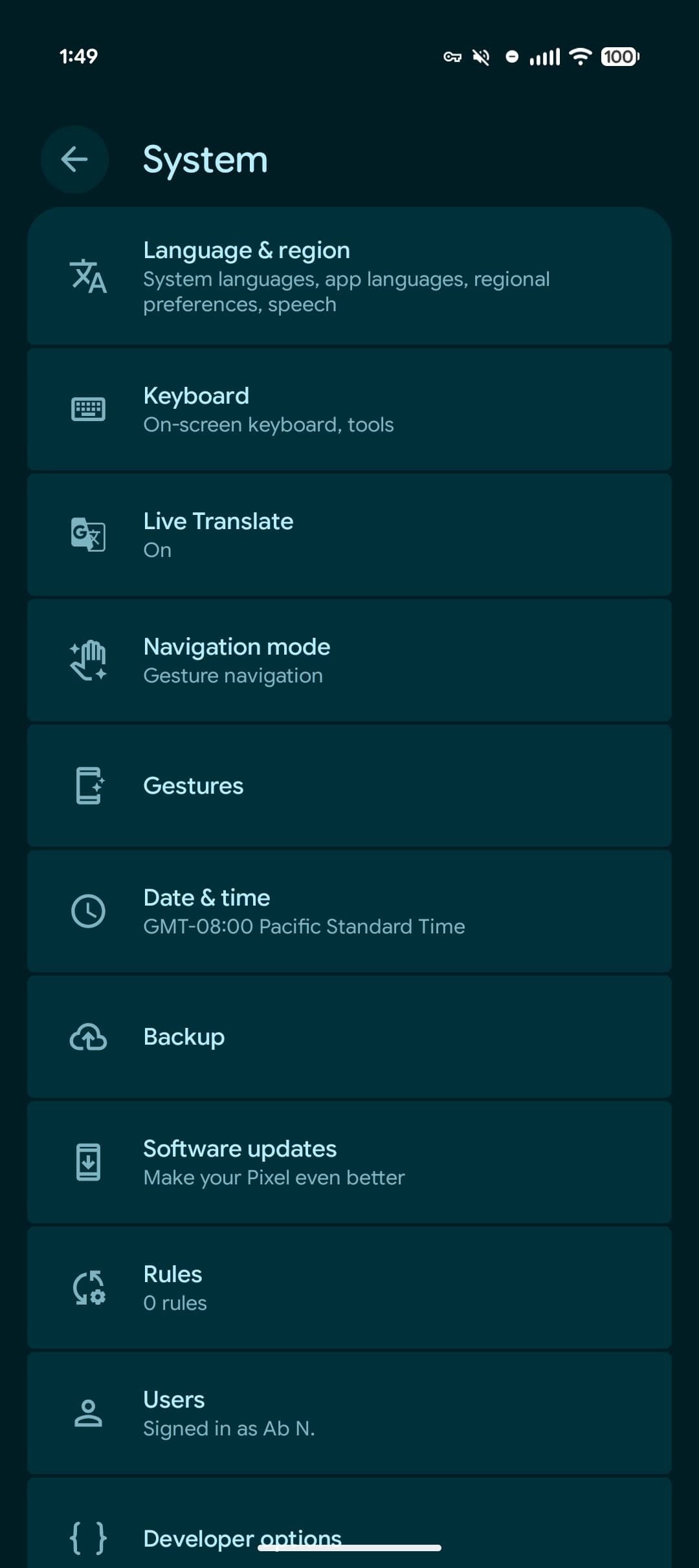The image size is (699, 1568).
Task: Open the Keyboard settings entry
Action: tap(349, 408)
